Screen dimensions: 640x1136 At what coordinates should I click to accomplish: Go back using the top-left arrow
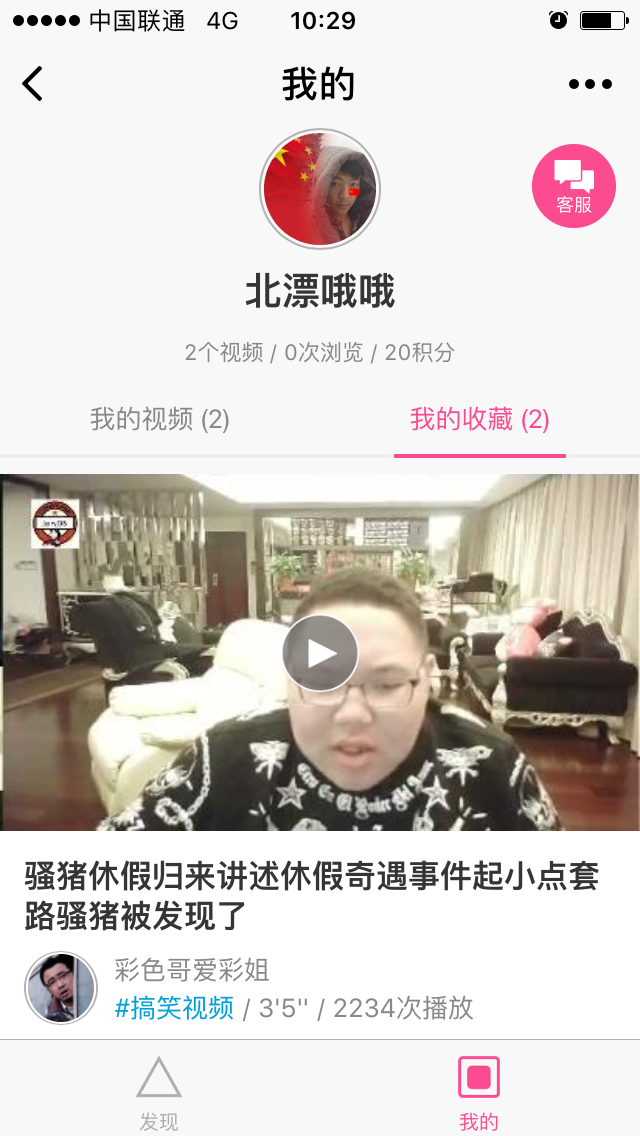[x=33, y=84]
